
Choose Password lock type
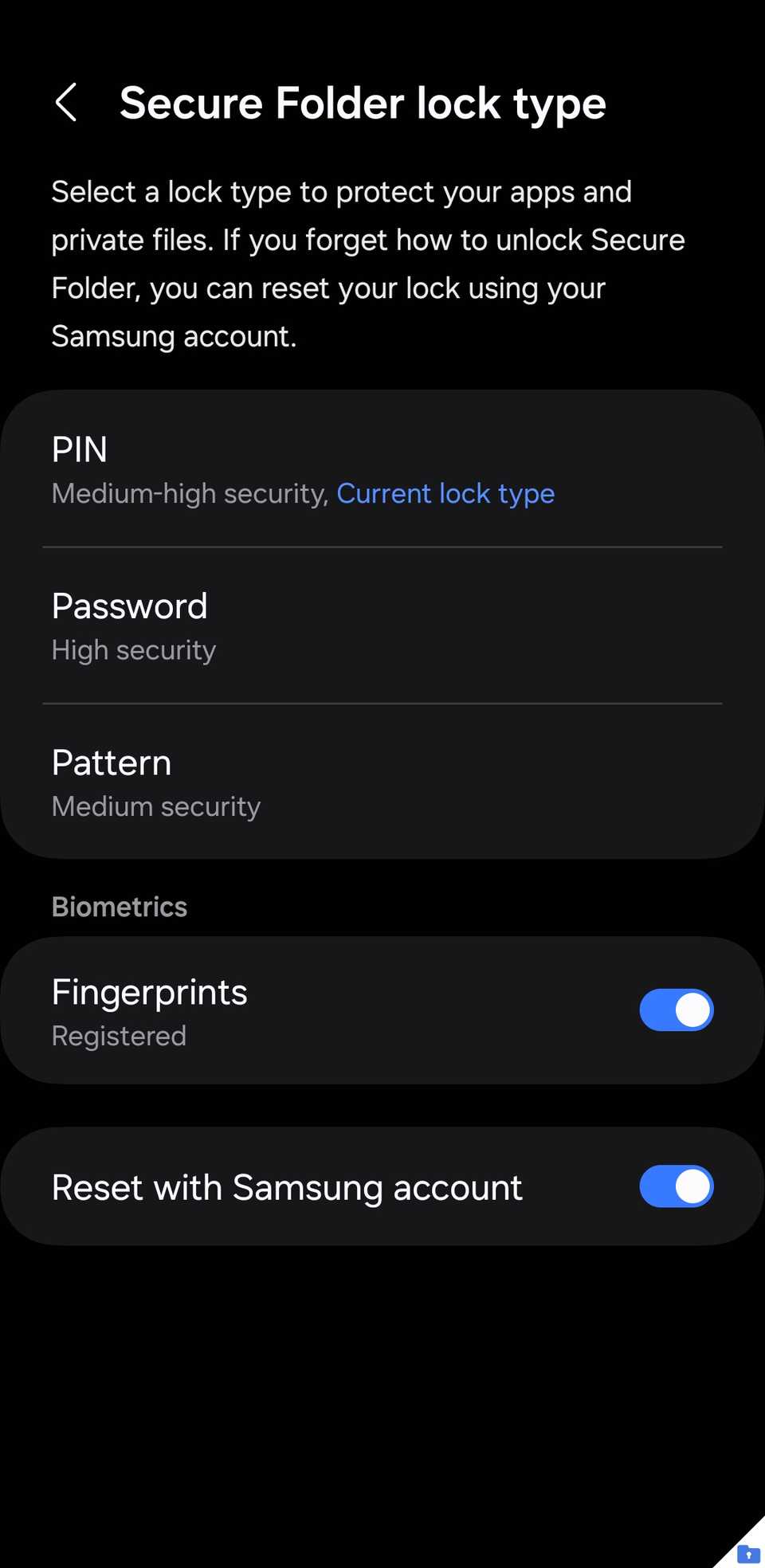coord(382,626)
